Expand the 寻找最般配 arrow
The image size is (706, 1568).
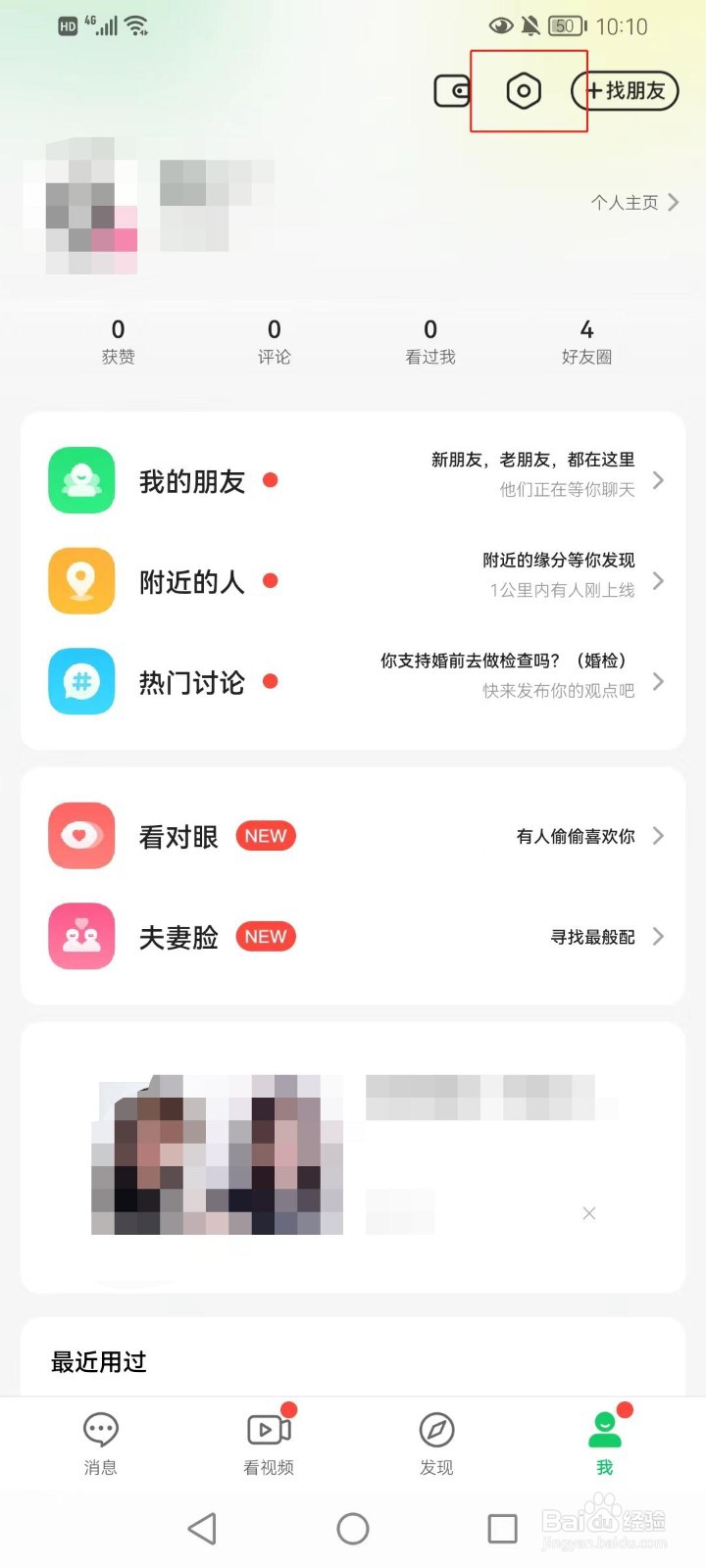659,937
